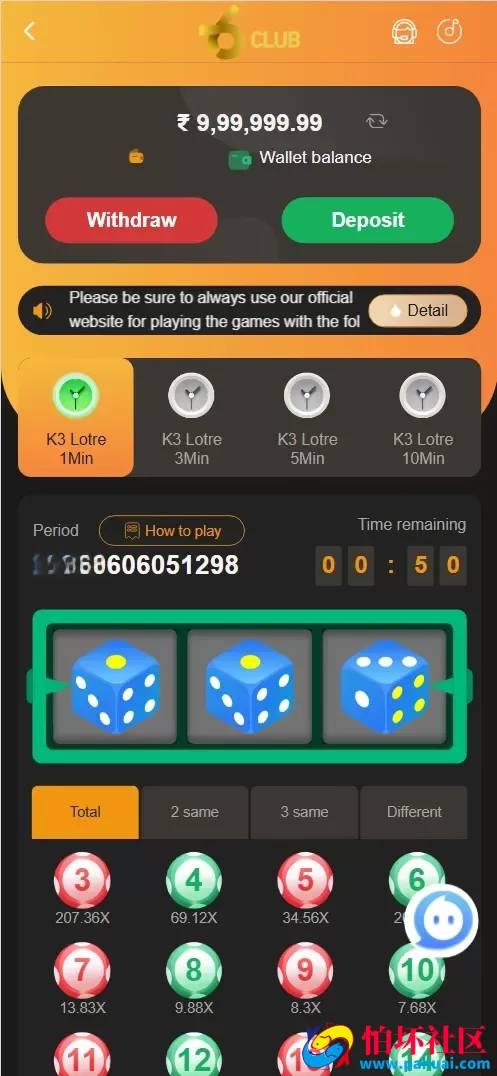Tap the music icon in the header
Image resolution: width=497 pixels, height=1076 pixels.
click(x=450, y=32)
